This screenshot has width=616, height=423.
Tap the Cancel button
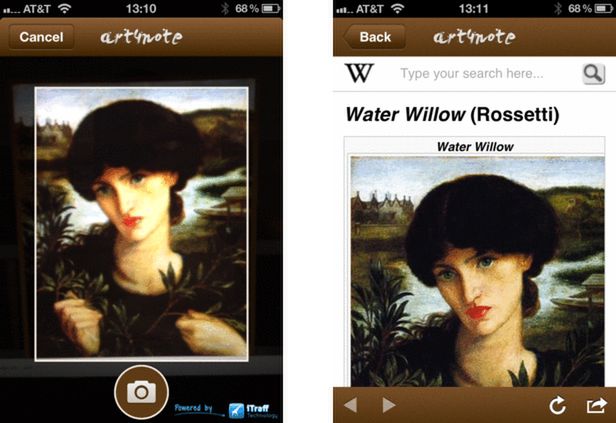coord(41,37)
